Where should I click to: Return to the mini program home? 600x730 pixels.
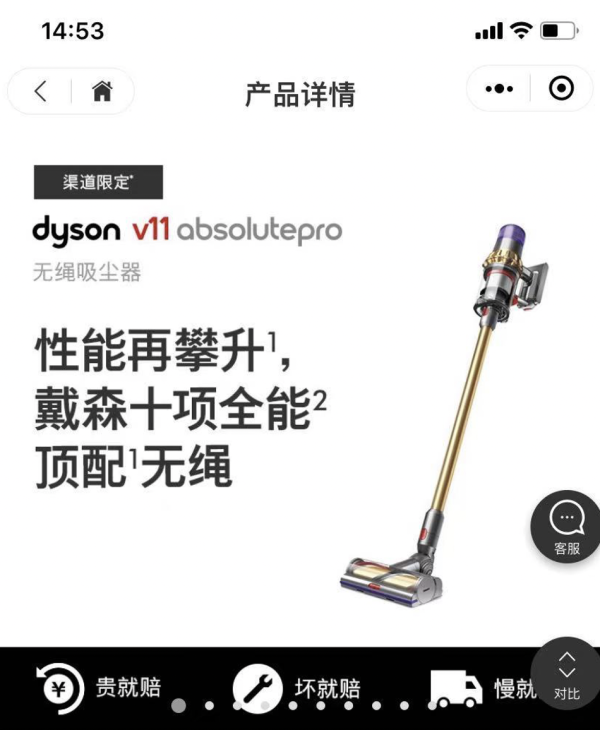point(101,91)
